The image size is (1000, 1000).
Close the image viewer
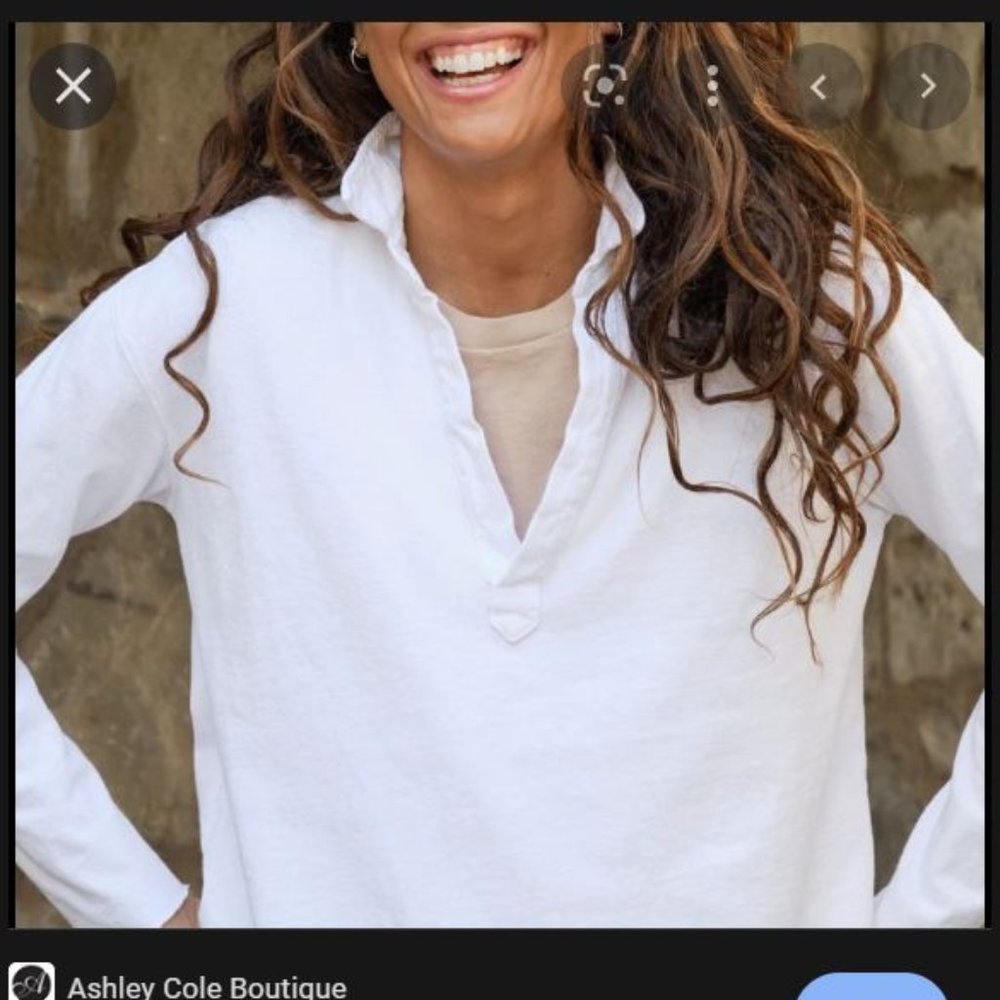[x=73, y=86]
